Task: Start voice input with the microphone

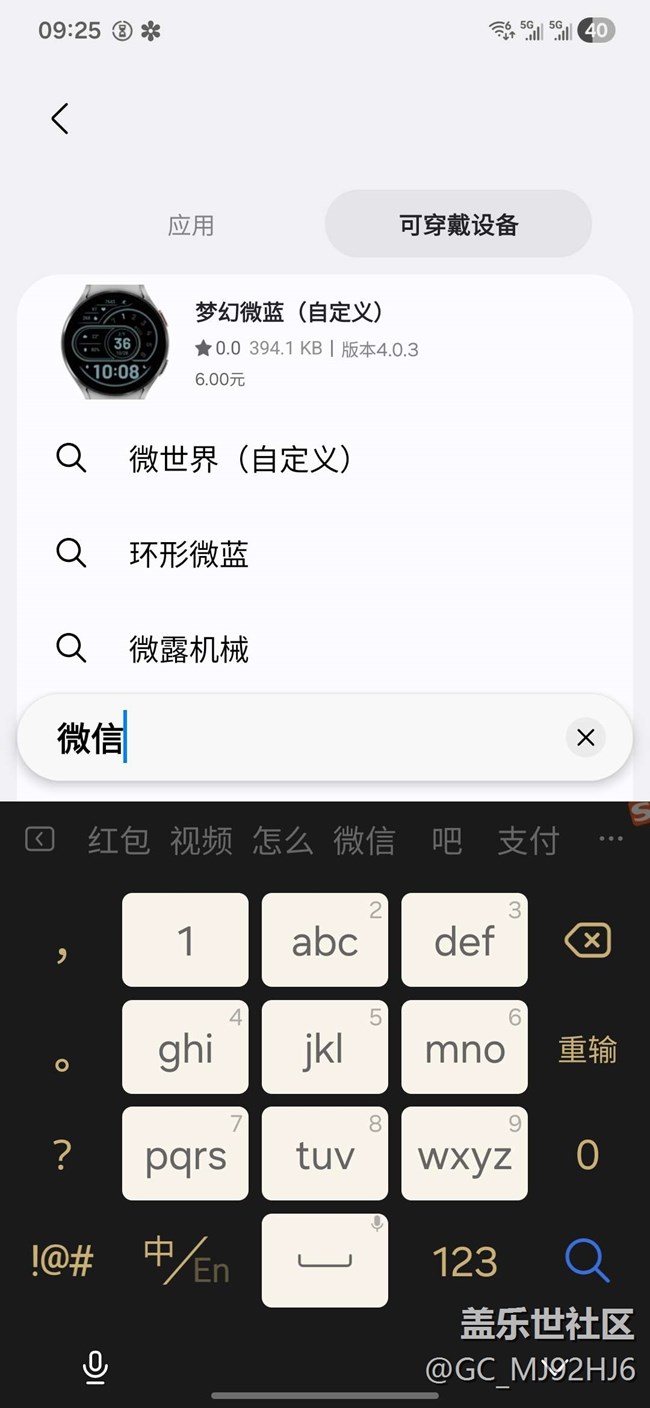Action: coord(95,1367)
